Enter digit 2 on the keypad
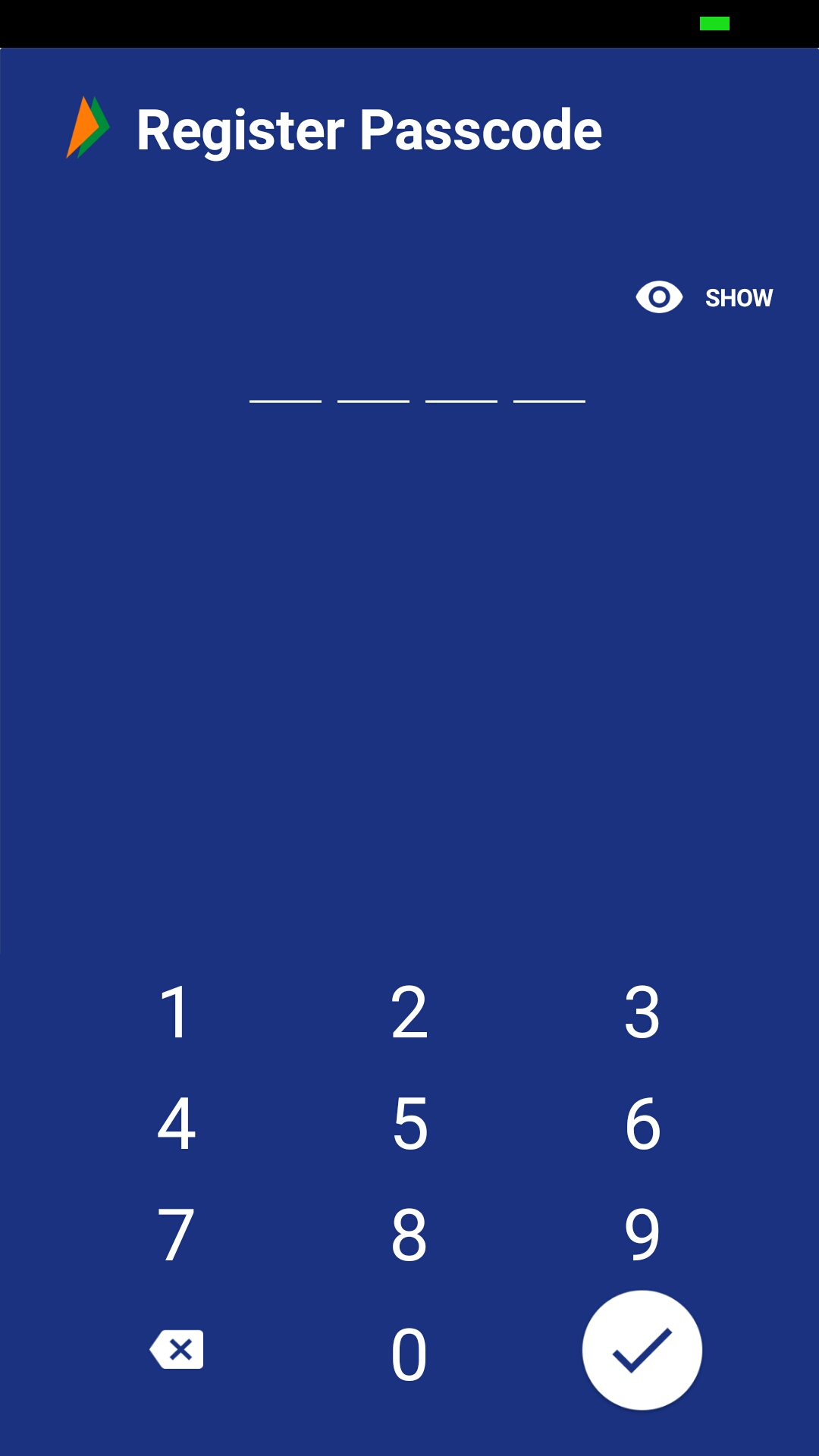 409,1012
